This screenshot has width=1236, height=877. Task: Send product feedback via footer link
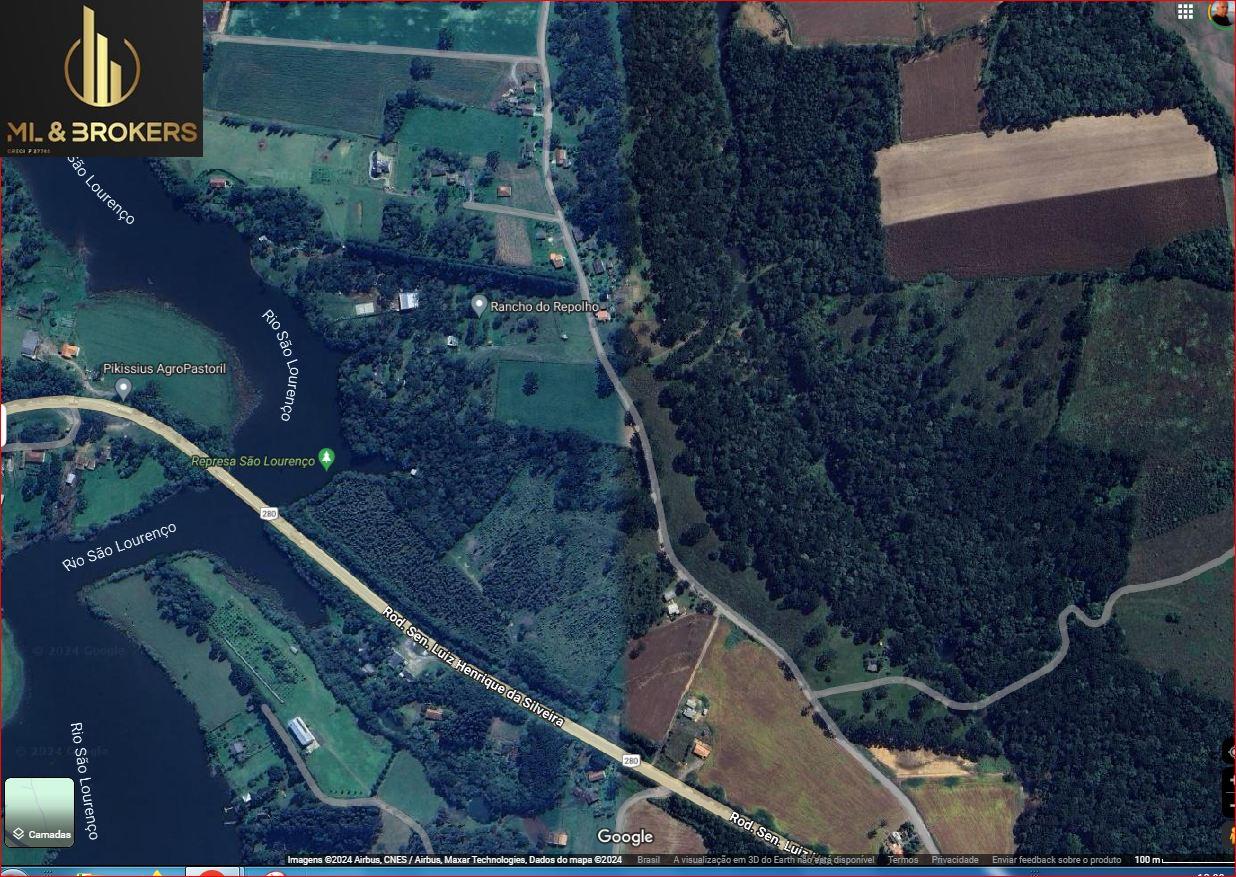coord(1056,860)
